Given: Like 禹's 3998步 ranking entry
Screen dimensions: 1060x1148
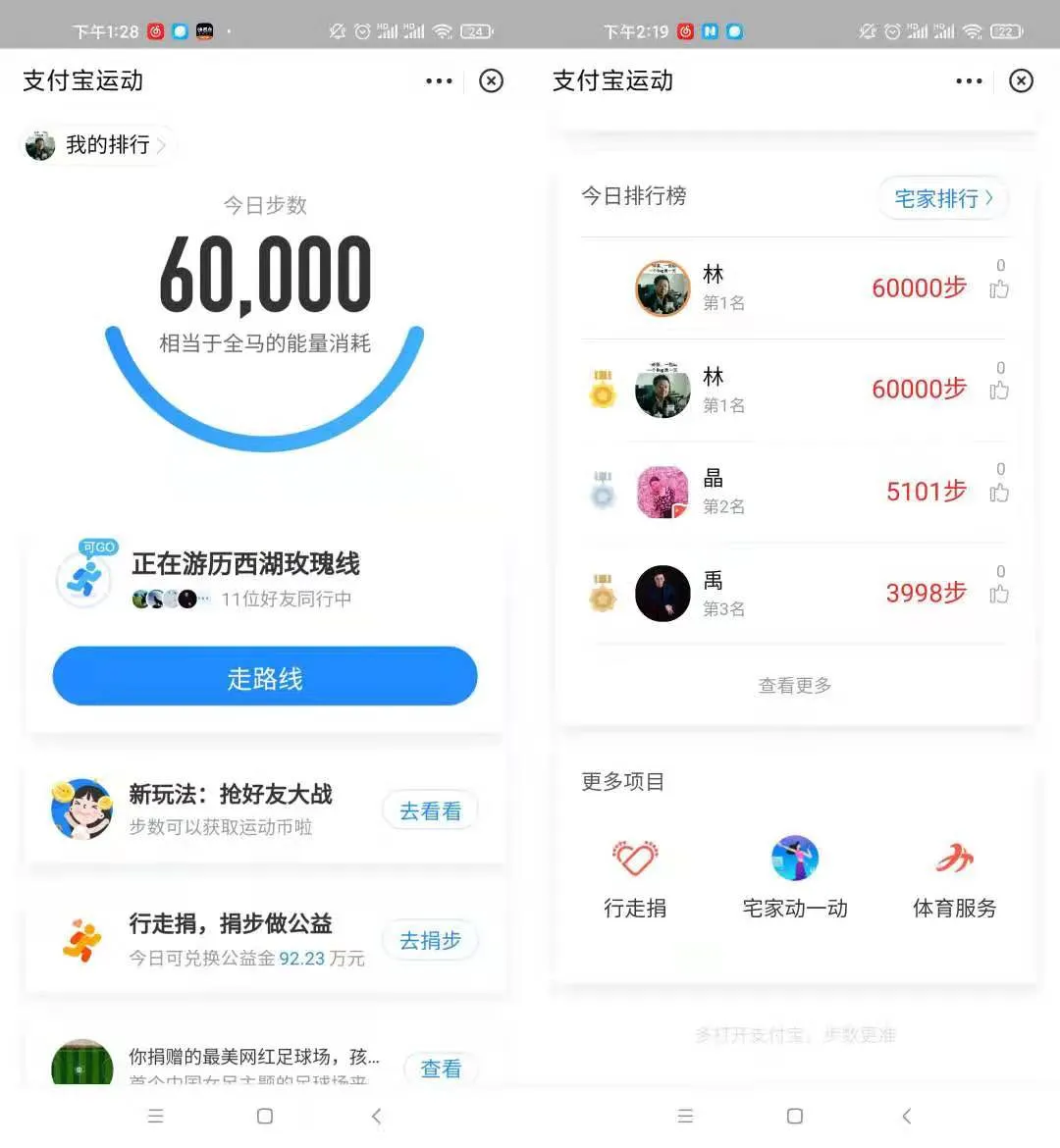Looking at the screenshot, I should pyautogui.click(x=999, y=594).
